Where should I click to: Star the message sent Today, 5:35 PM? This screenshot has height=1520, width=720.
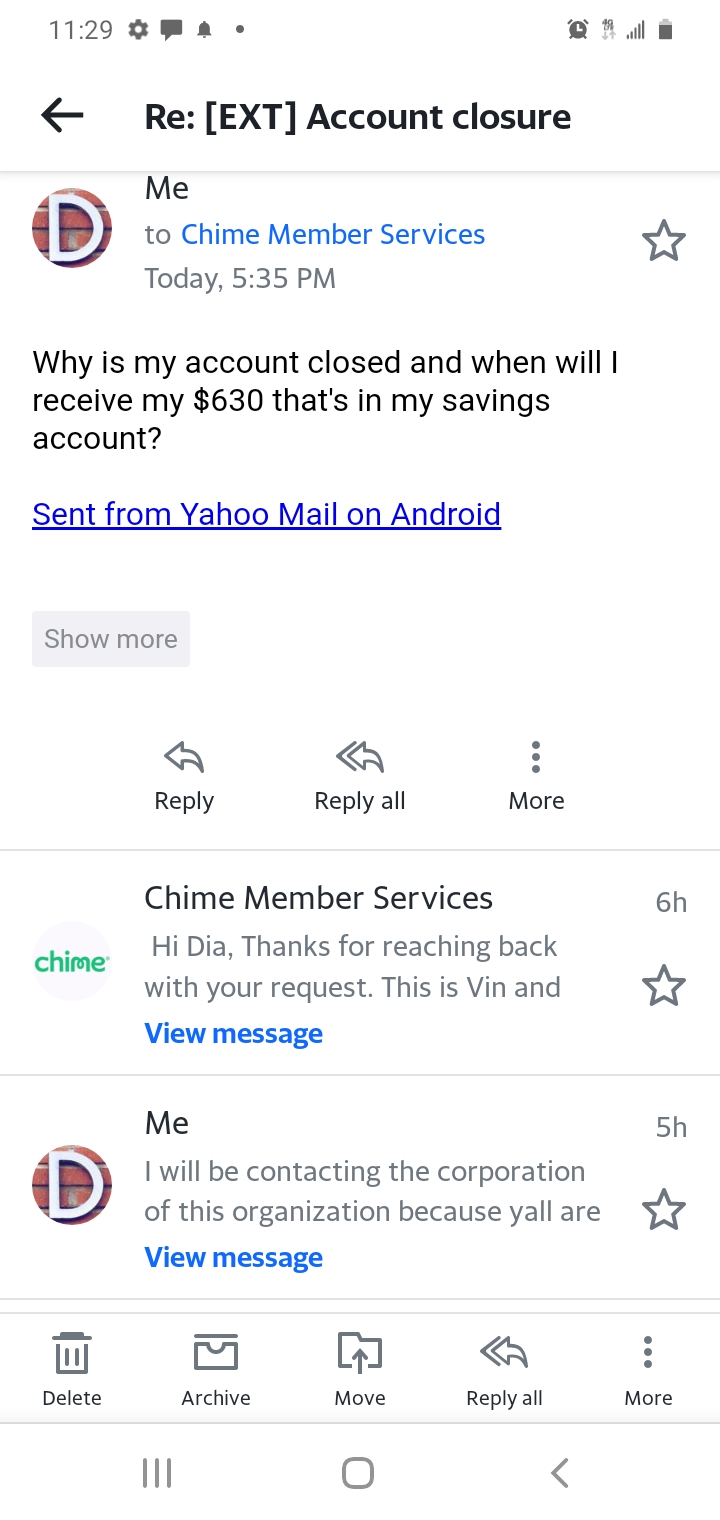click(663, 242)
